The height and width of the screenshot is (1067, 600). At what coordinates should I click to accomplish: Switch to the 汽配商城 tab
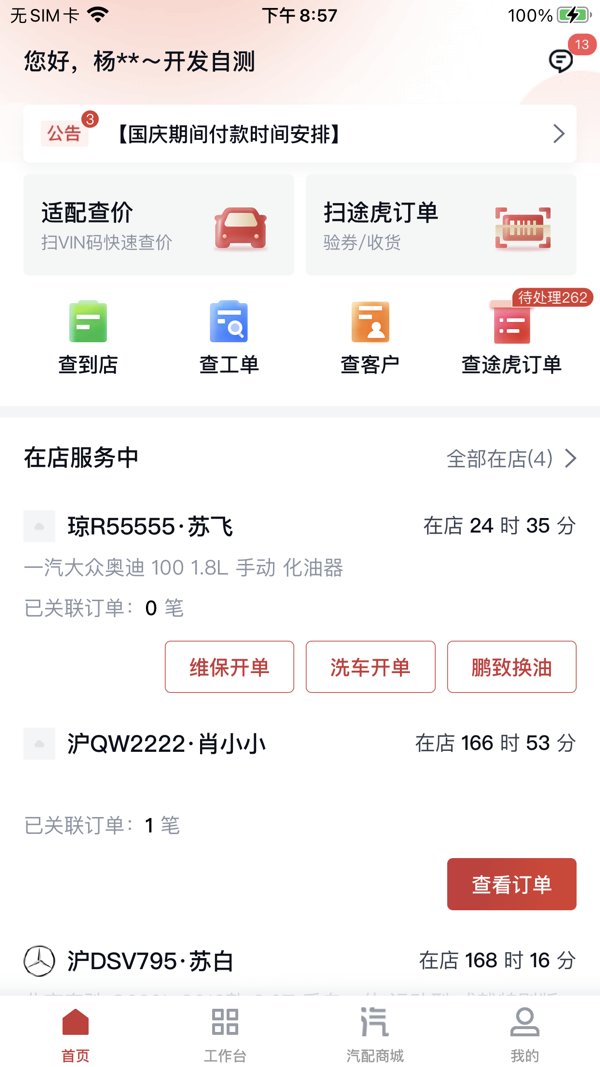(x=375, y=1034)
